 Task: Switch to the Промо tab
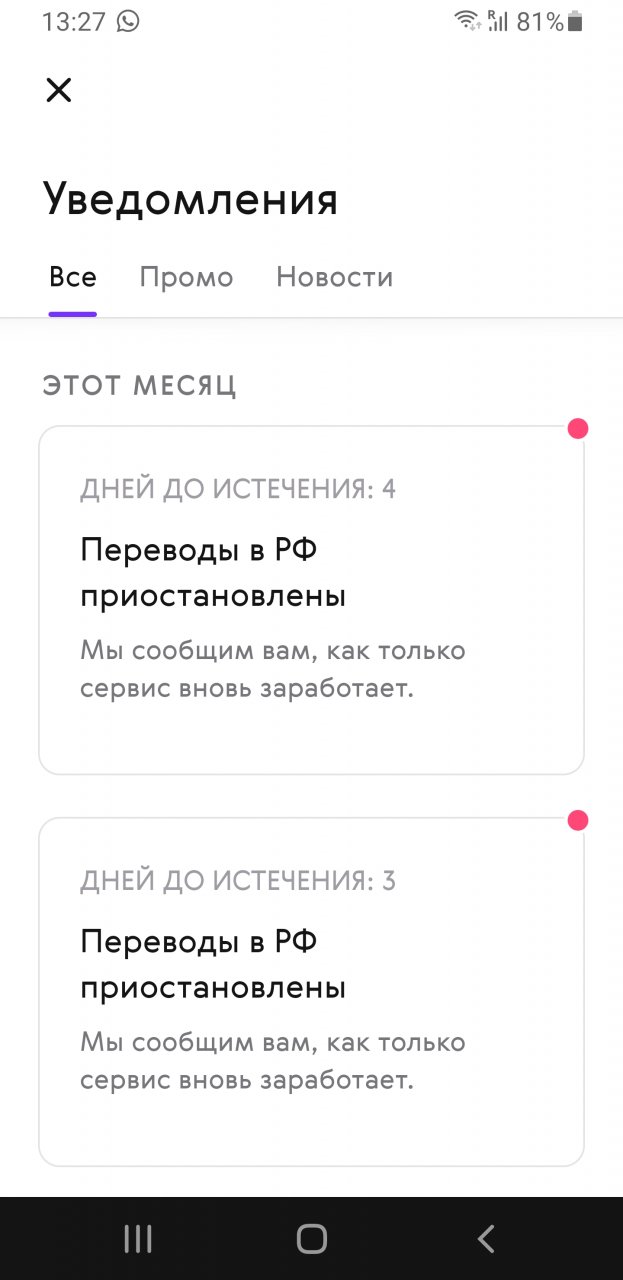coord(186,277)
